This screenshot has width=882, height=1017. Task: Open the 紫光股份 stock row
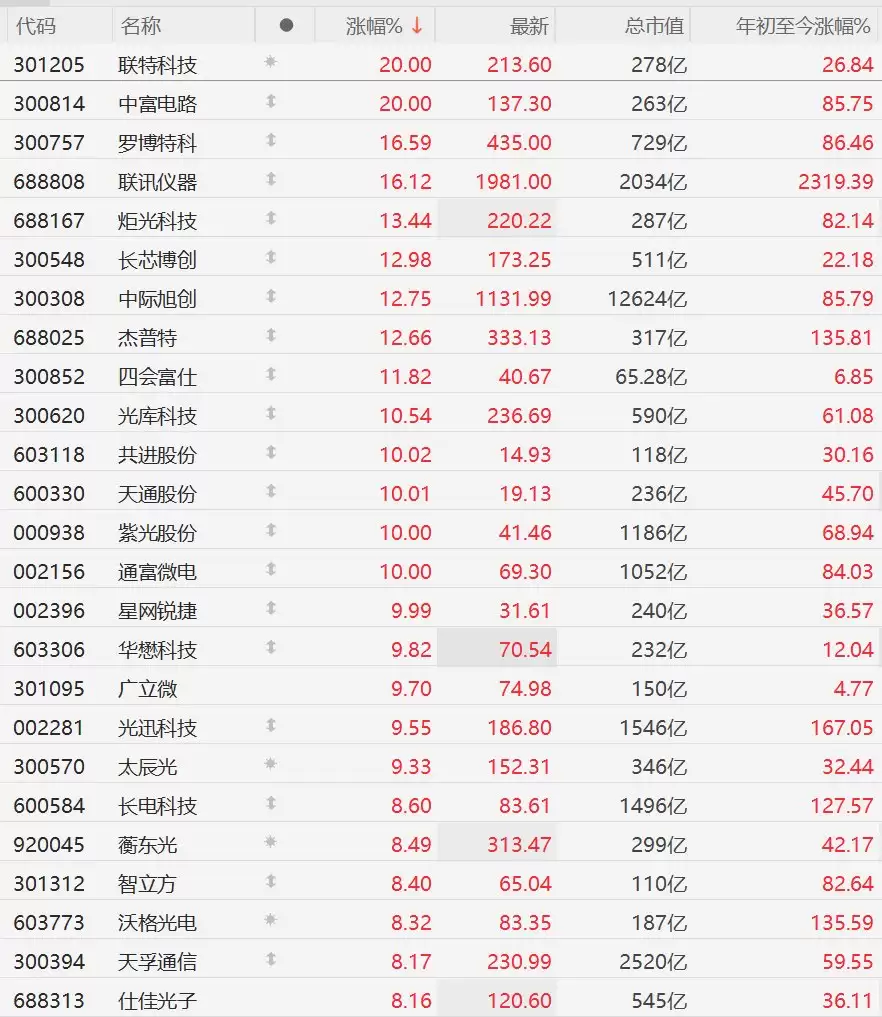[441, 532]
